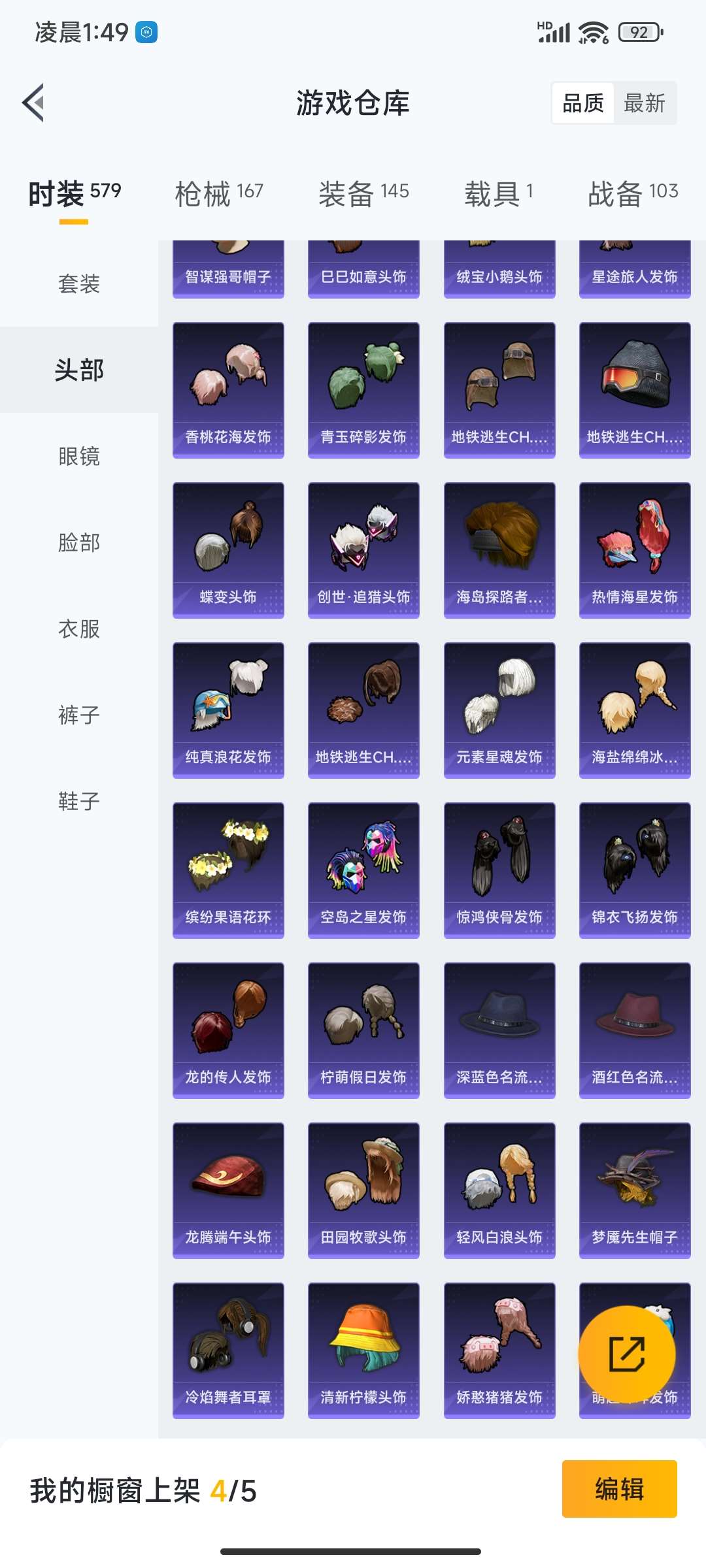Select the 眼镜 category
Viewport: 706px width, 1568px height.
pyautogui.click(x=79, y=456)
